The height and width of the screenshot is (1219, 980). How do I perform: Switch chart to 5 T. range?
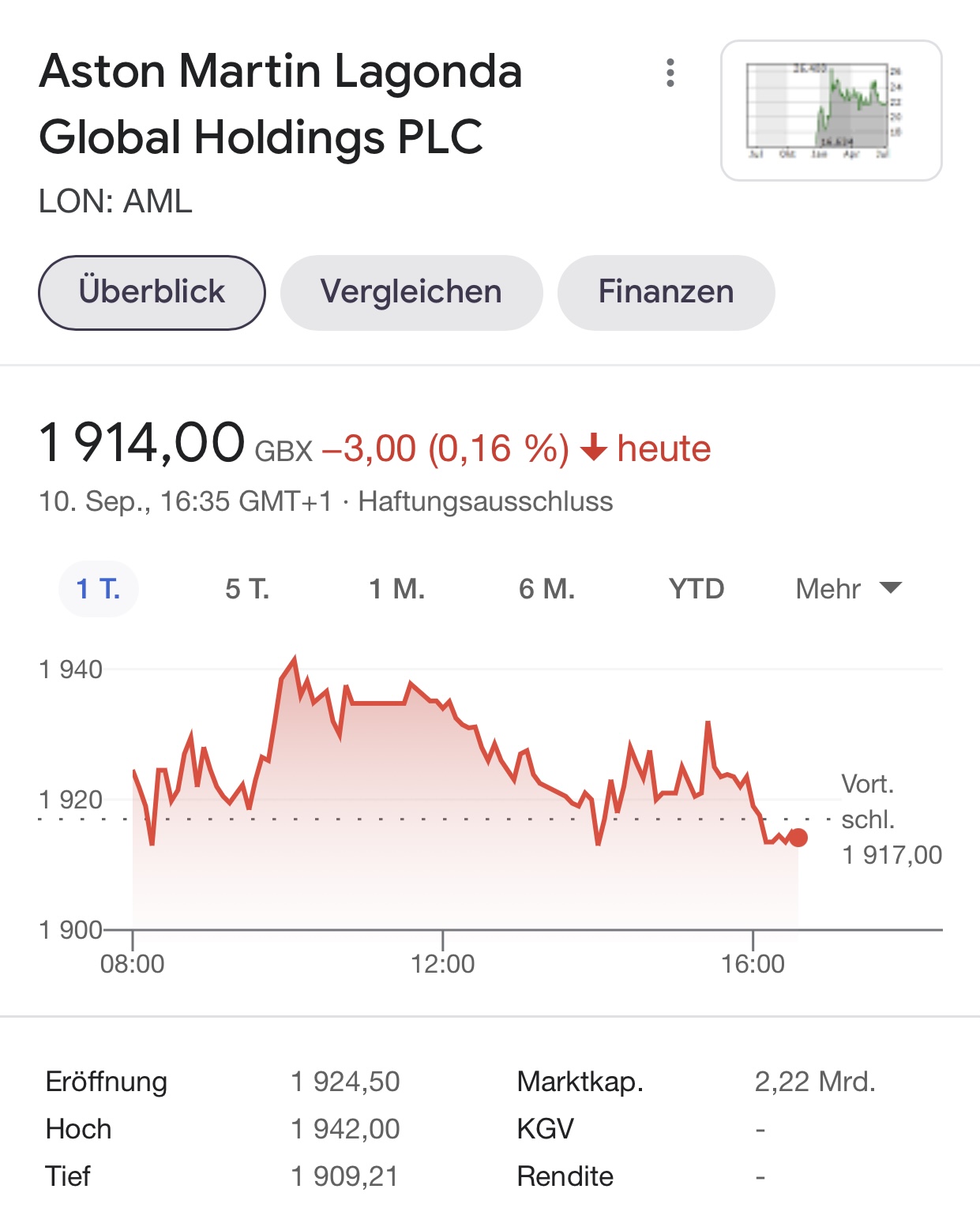click(247, 589)
